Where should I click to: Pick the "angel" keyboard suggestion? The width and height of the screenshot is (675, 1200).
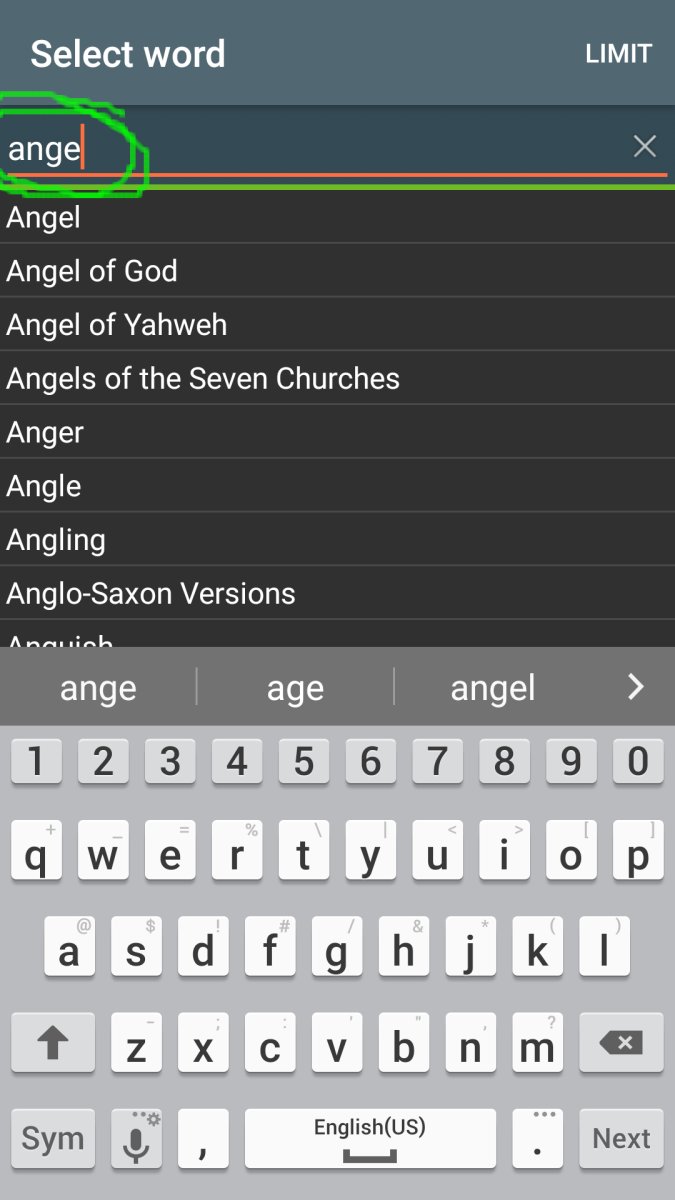tap(493, 688)
